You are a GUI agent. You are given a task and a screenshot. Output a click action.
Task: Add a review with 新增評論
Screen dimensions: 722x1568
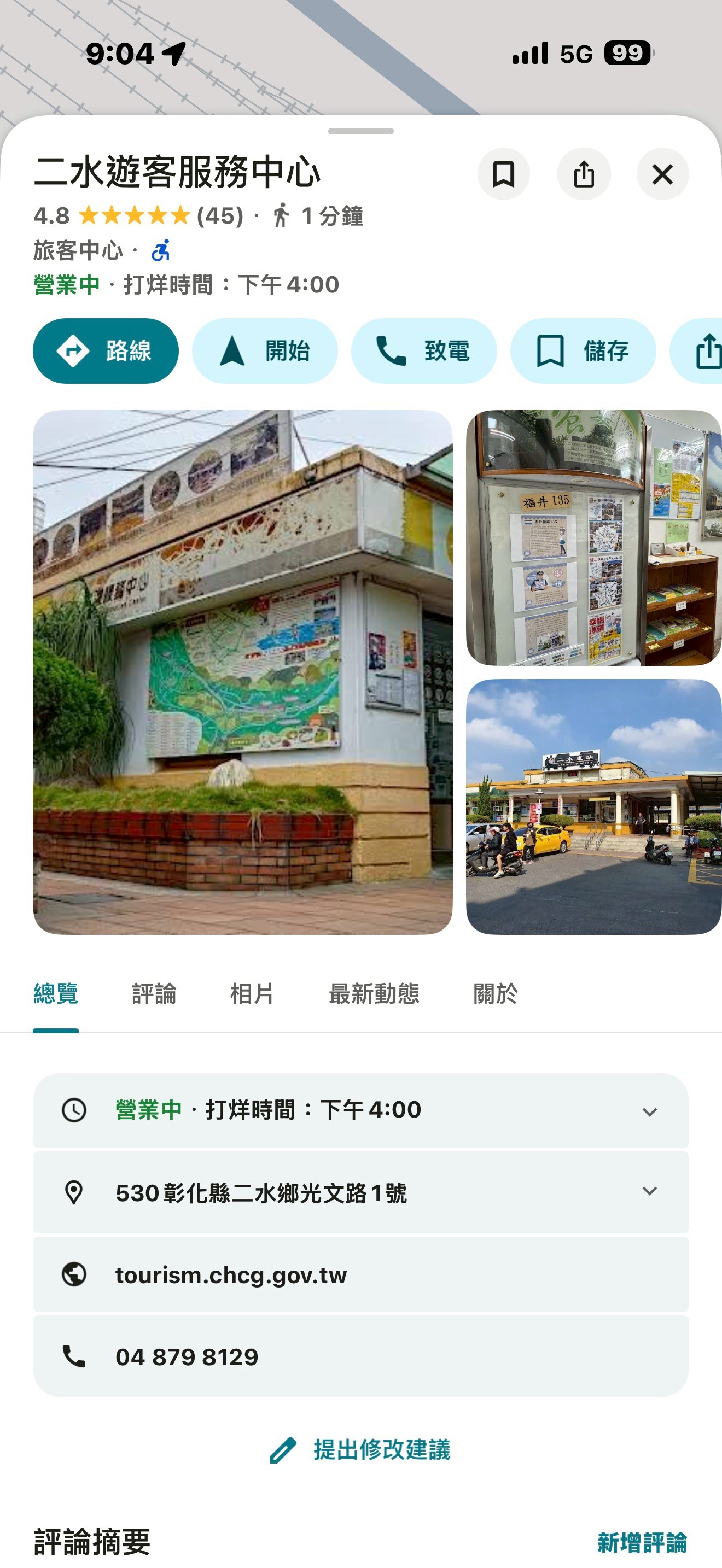tap(642, 1542)
